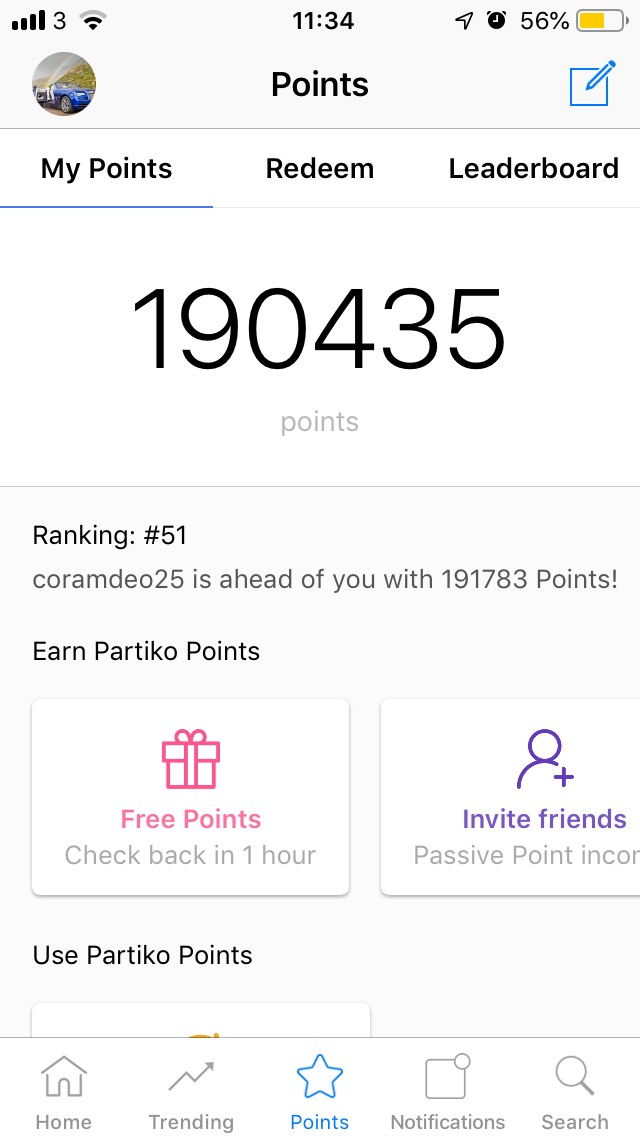Open the Search tab
640x1136 pixels.
click(575, 1093)
